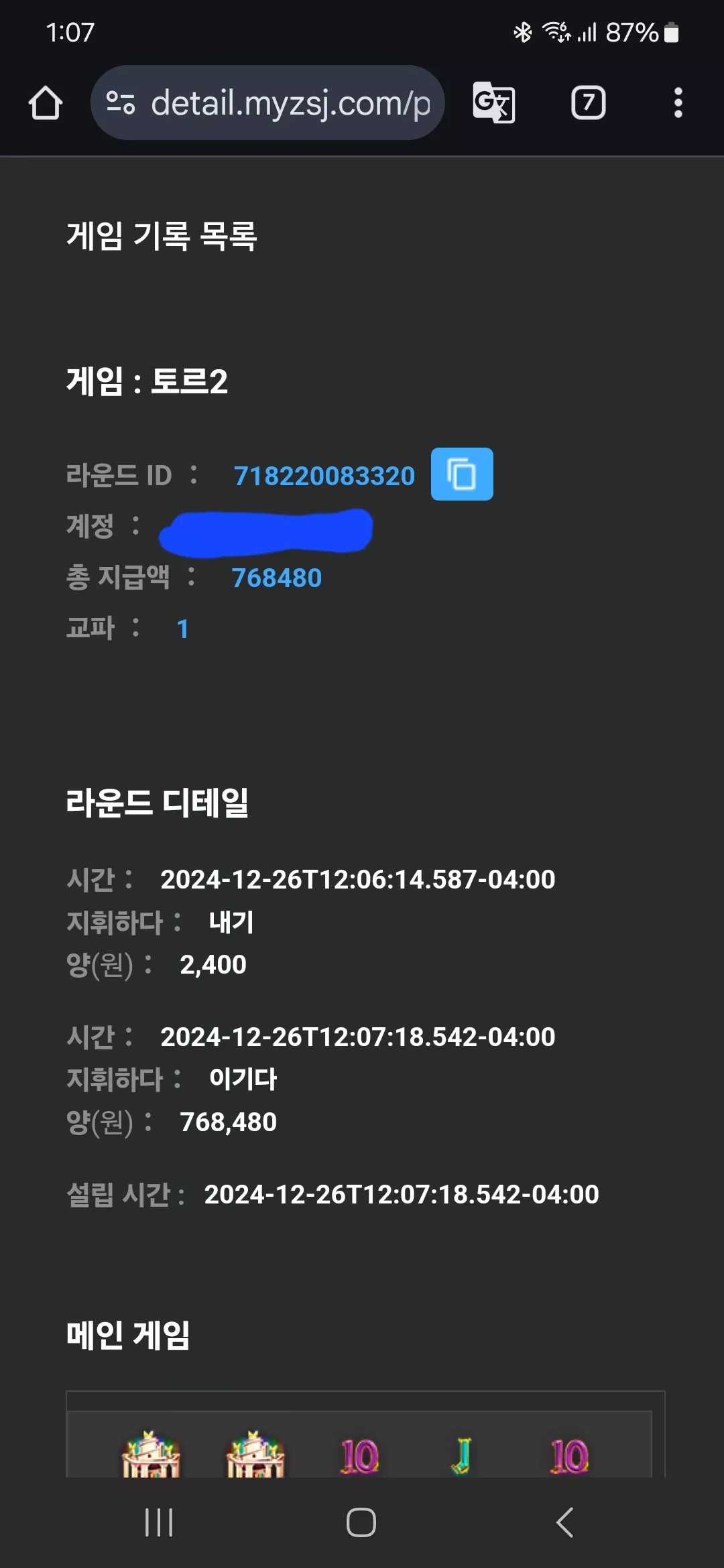
Task: Open the recent apps view
Action: click(159, 1522)
